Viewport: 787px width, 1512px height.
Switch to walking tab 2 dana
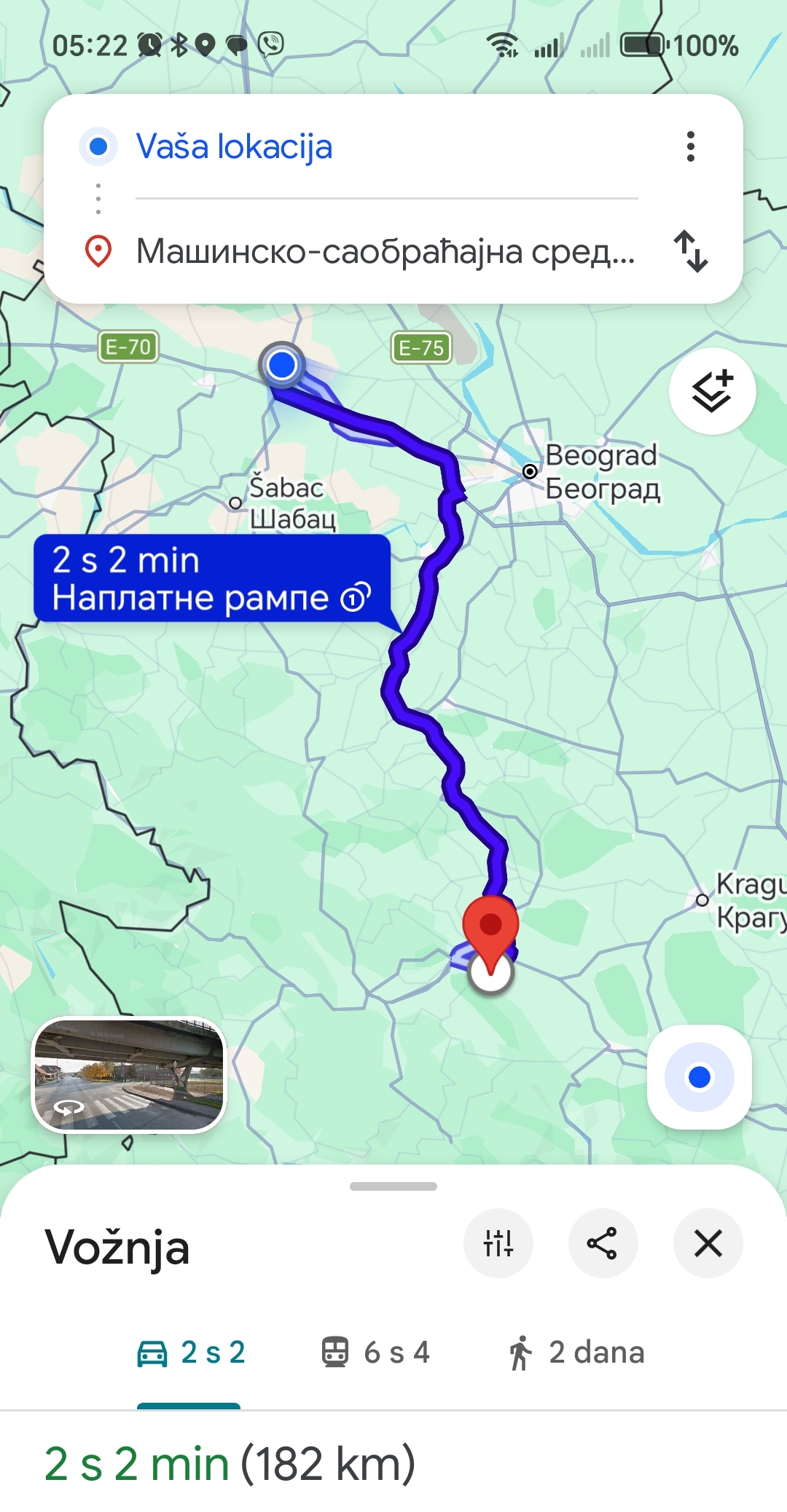[576, 1352]
